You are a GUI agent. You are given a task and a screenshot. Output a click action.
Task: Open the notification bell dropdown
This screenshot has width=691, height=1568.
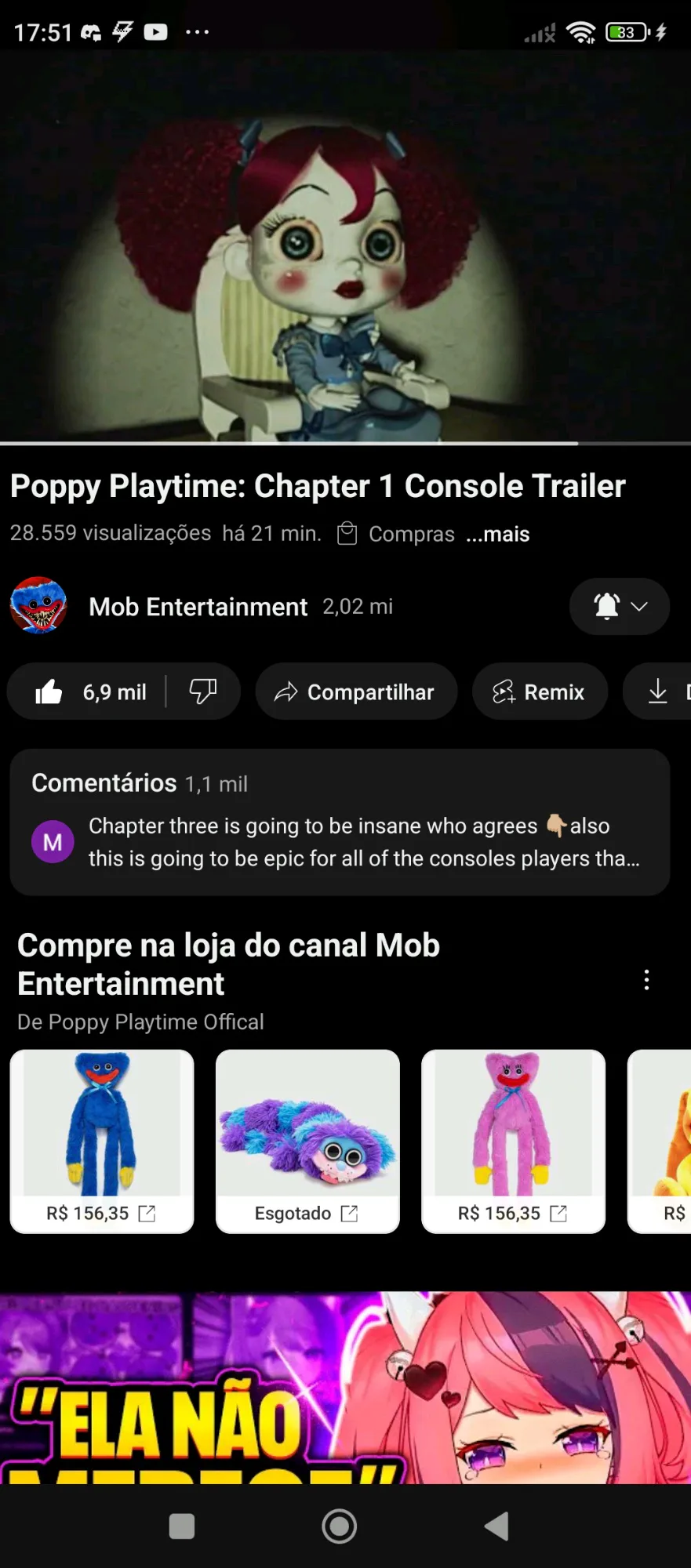(619, 607)
